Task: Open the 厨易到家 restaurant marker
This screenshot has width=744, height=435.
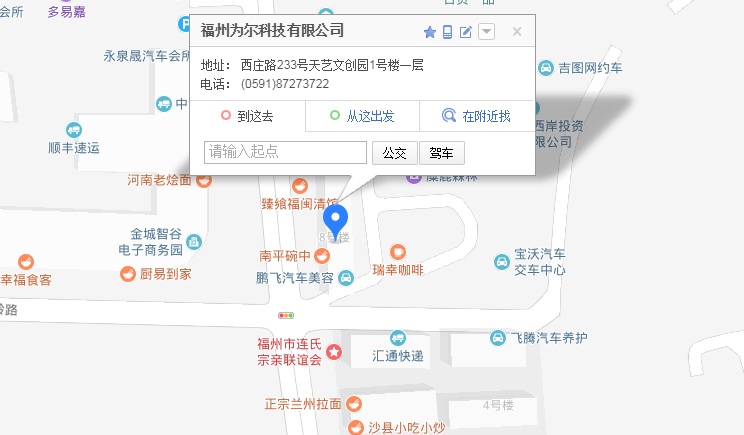Action: 127,273
